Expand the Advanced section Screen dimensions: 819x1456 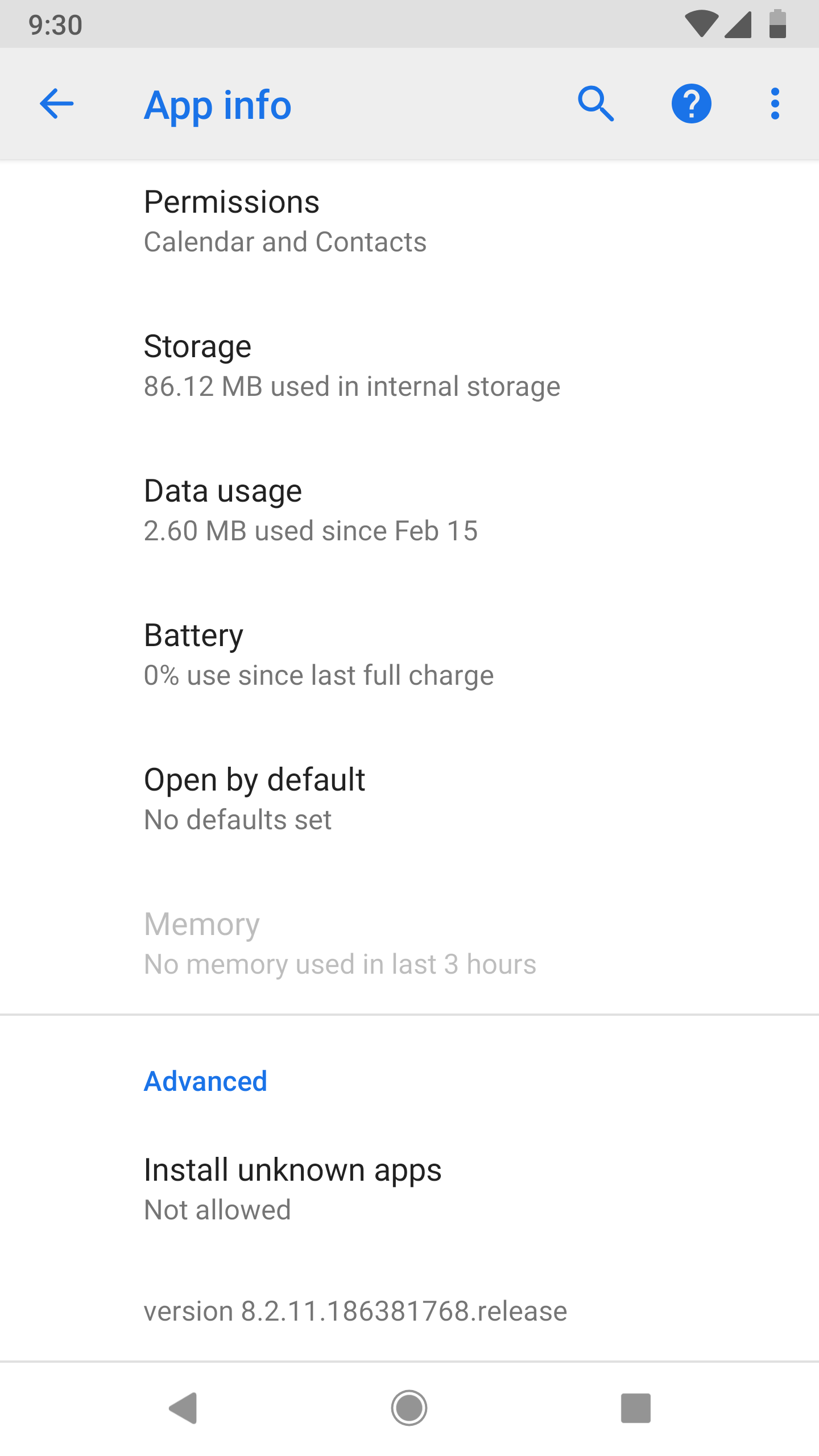tap(205, 1080)
